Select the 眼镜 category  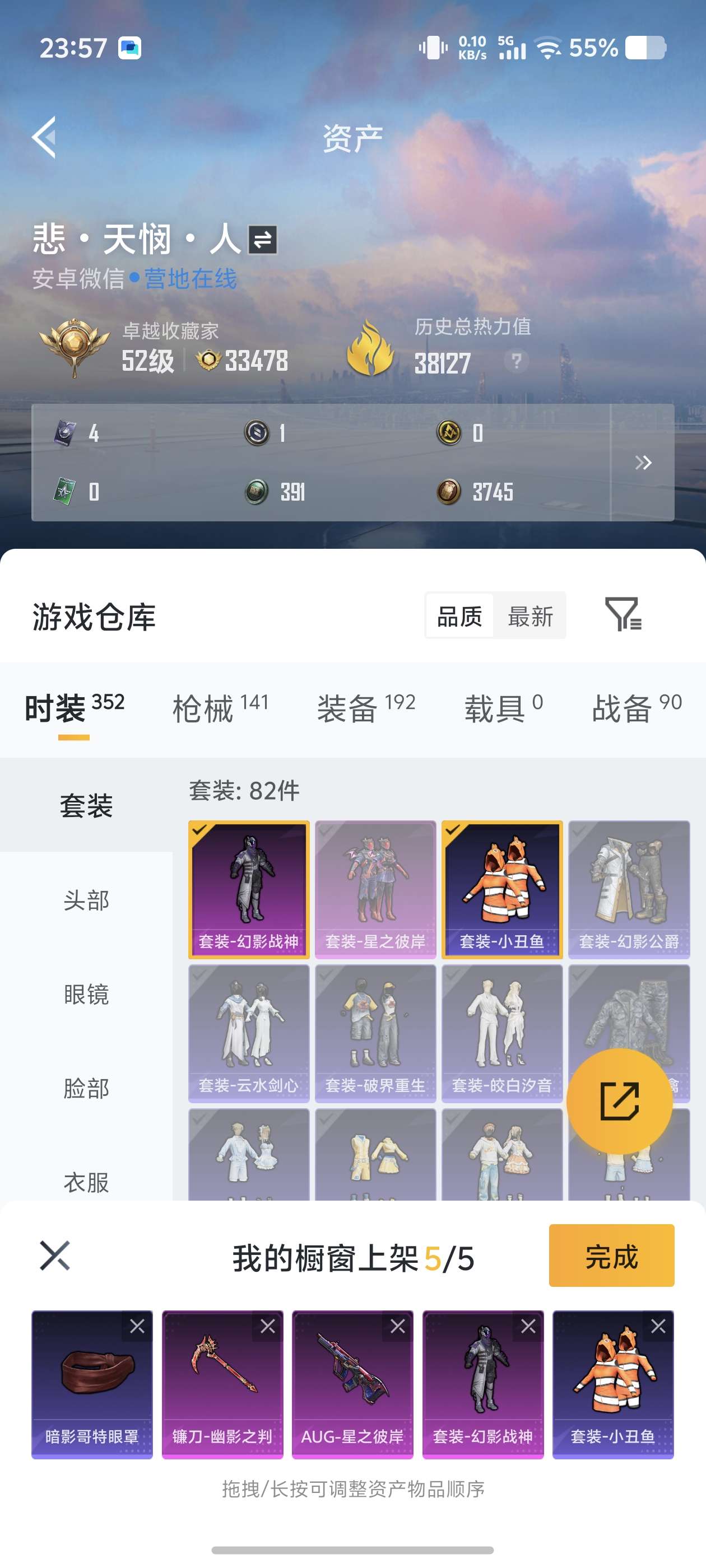pyautogui.click(x=86, y=993)
